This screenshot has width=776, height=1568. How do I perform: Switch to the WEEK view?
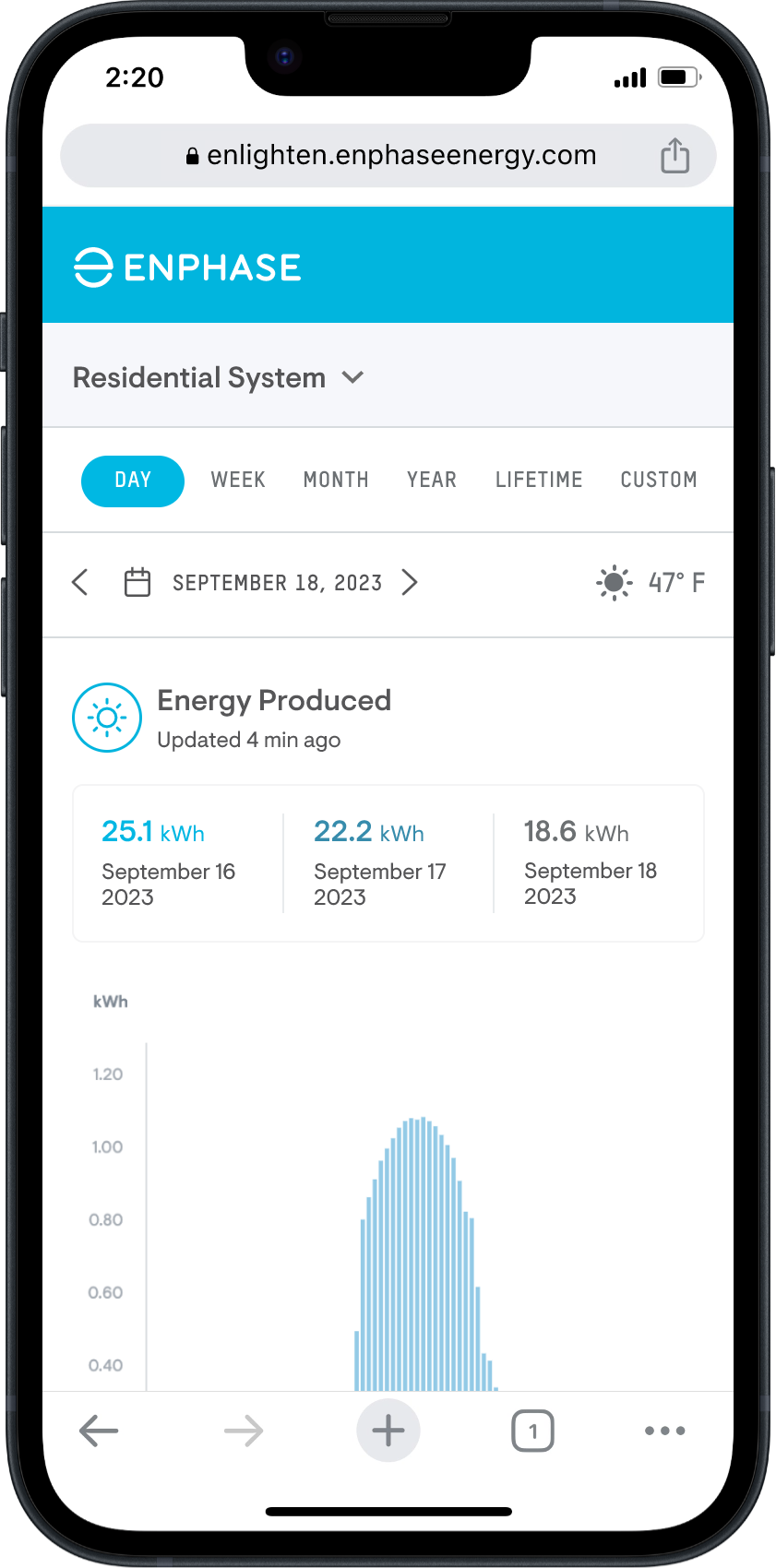(x=238, y=481)
